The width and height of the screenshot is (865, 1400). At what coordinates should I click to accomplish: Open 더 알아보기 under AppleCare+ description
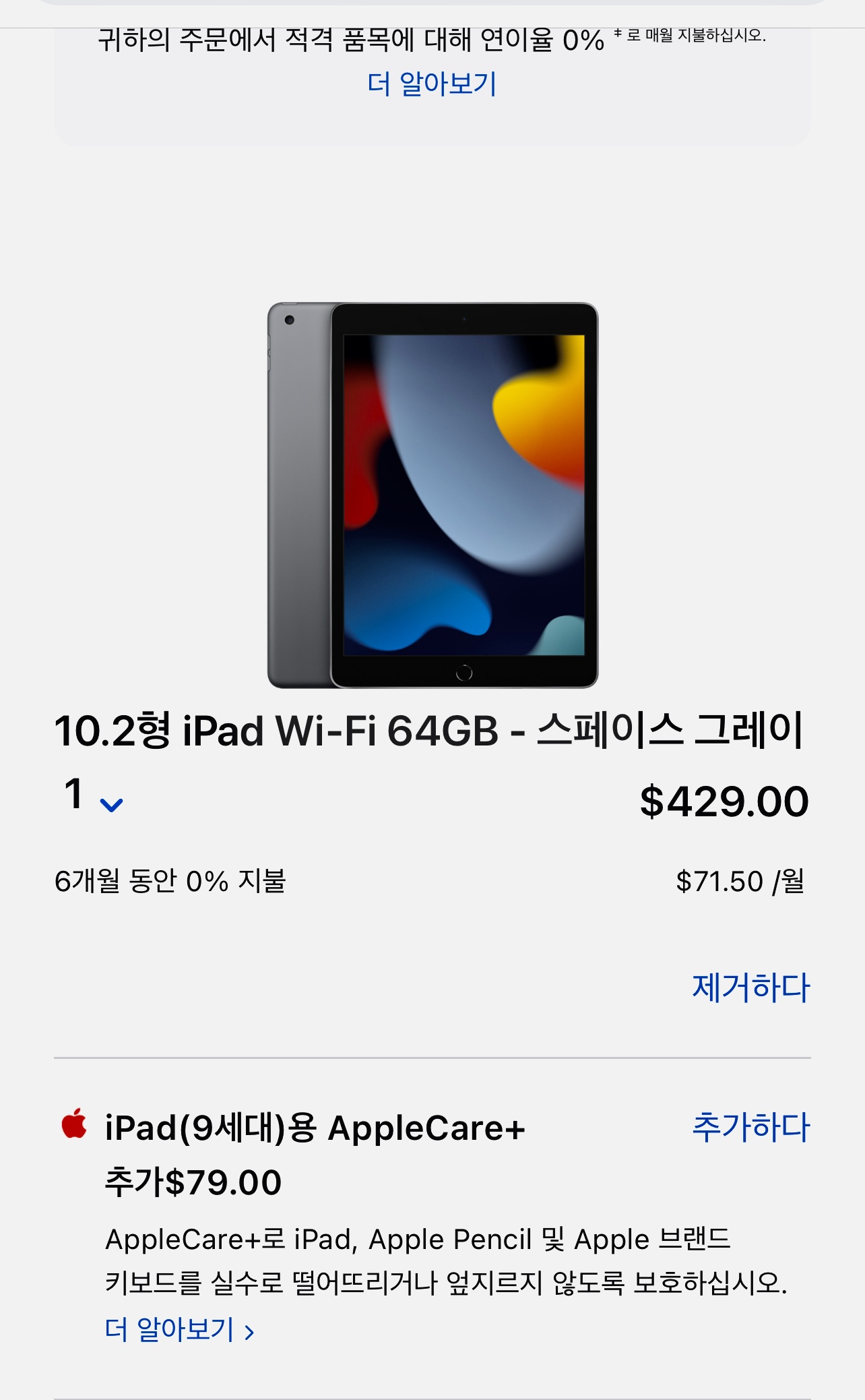(x=180, y=1330)
